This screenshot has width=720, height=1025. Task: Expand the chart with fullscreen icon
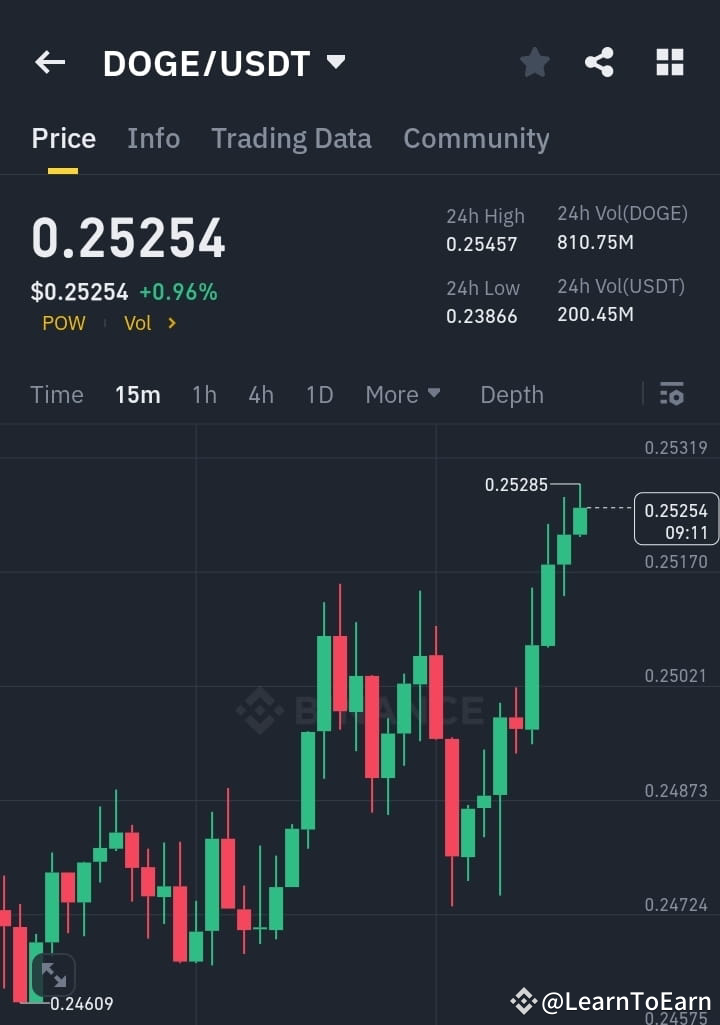tap(54, 975)
